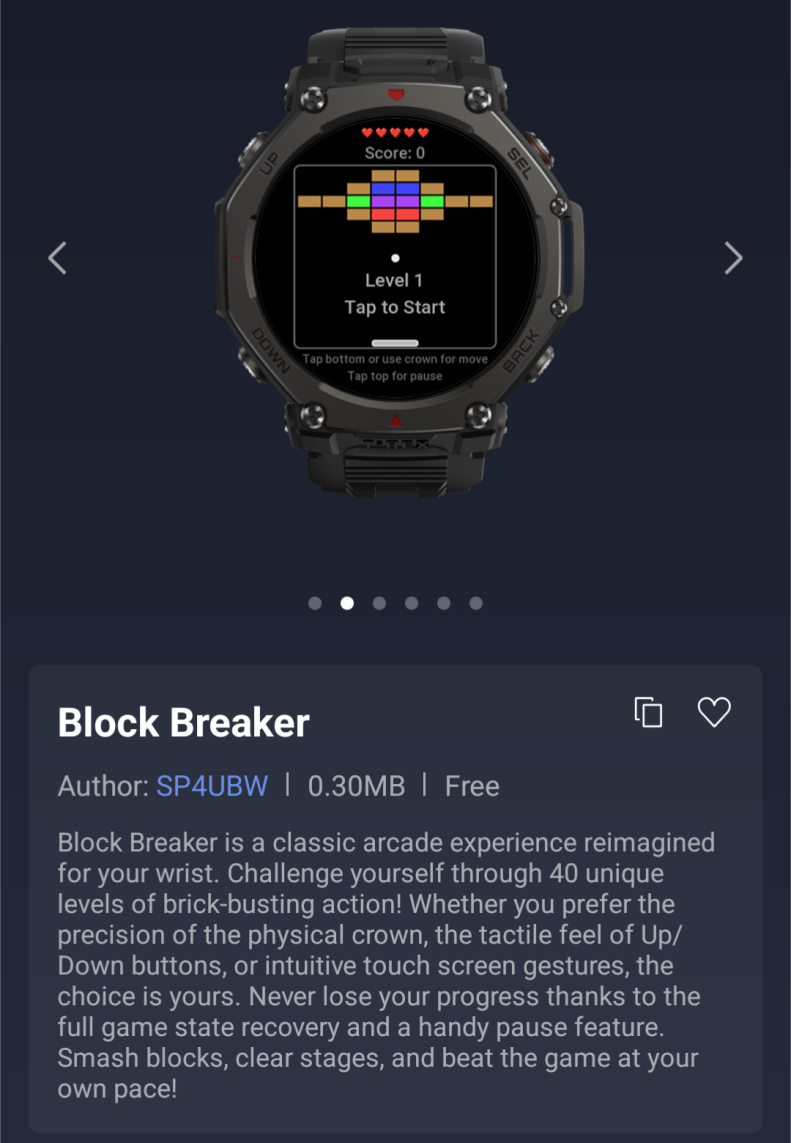Tap the copy icon beside Block Breaker title
Screen dimensions: 791x1143
point(649,712)
